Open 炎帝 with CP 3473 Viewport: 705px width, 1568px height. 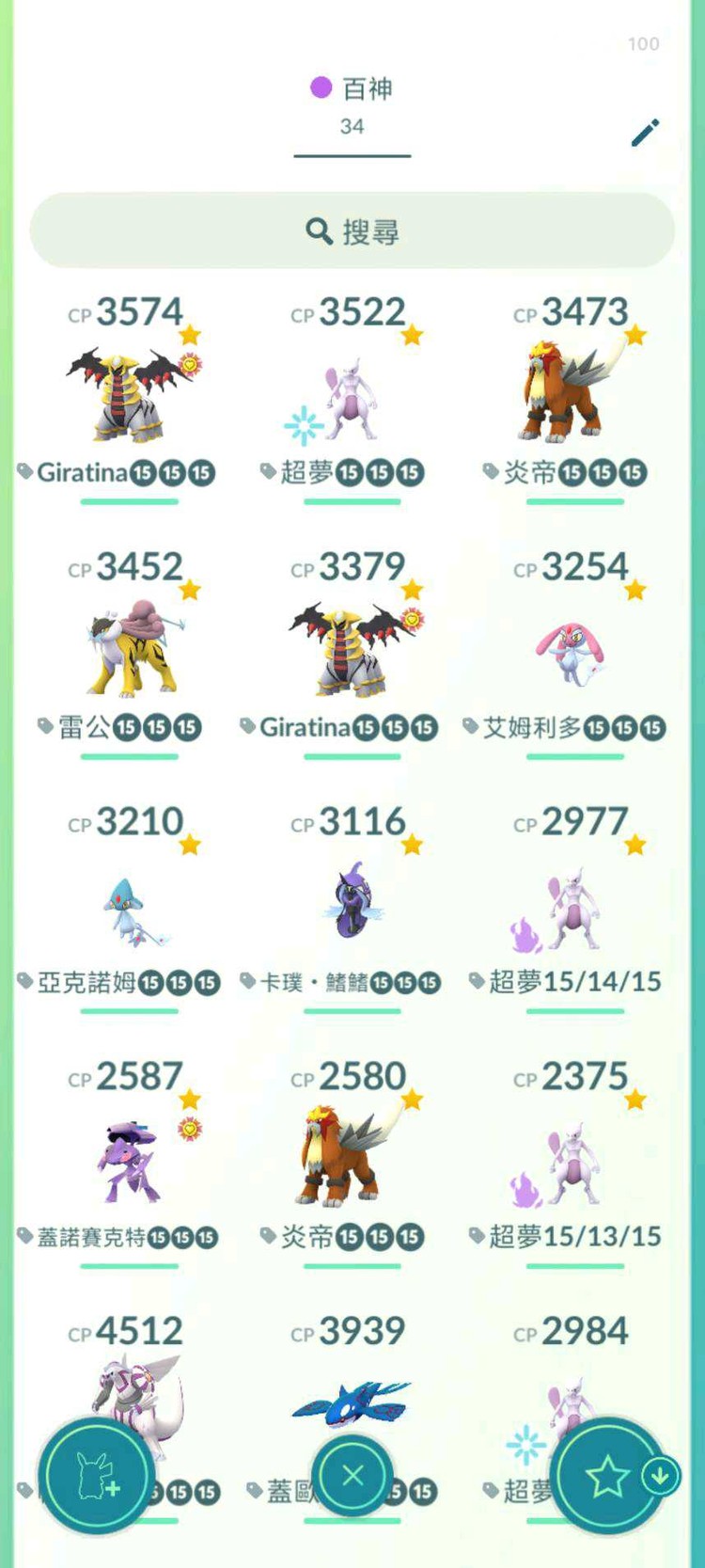pos(574,397)
